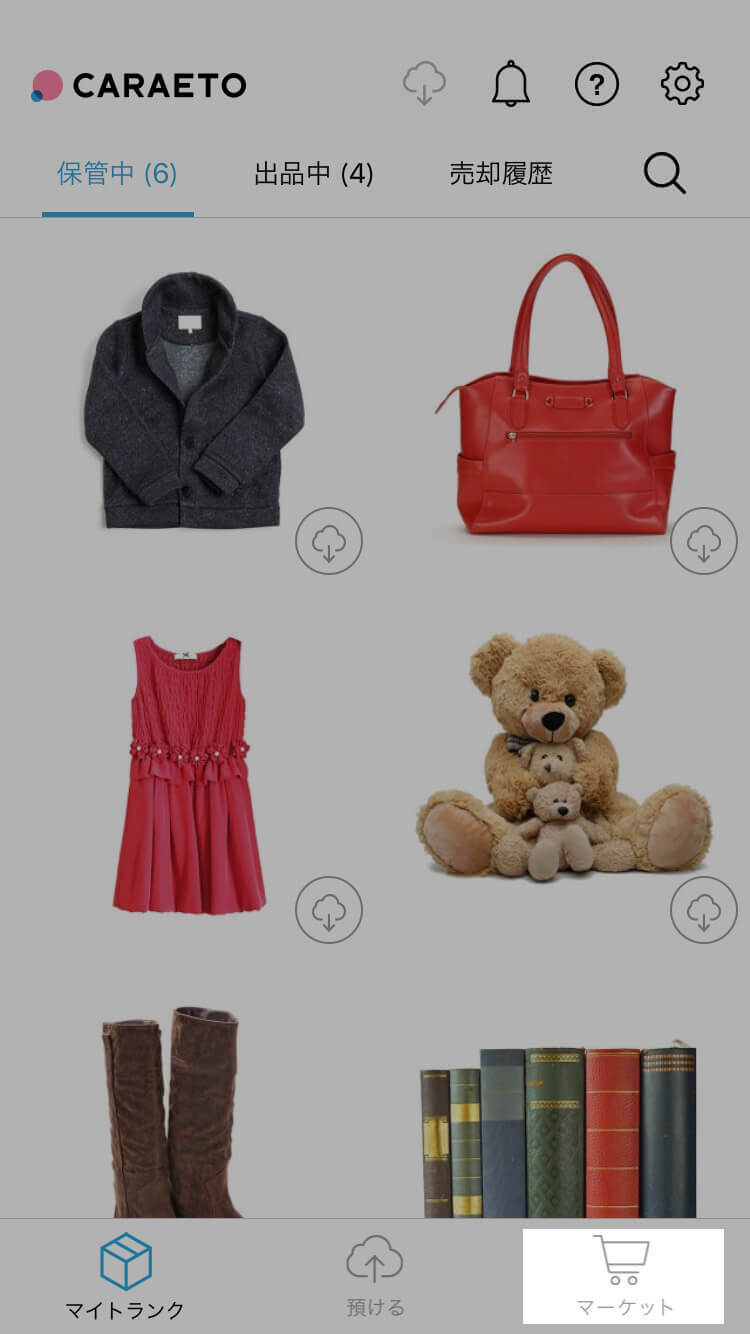This screenshot has width=750, height=1334.
Task: Tap the cloud download icon on red dress
Action: [x=329, y=909]
